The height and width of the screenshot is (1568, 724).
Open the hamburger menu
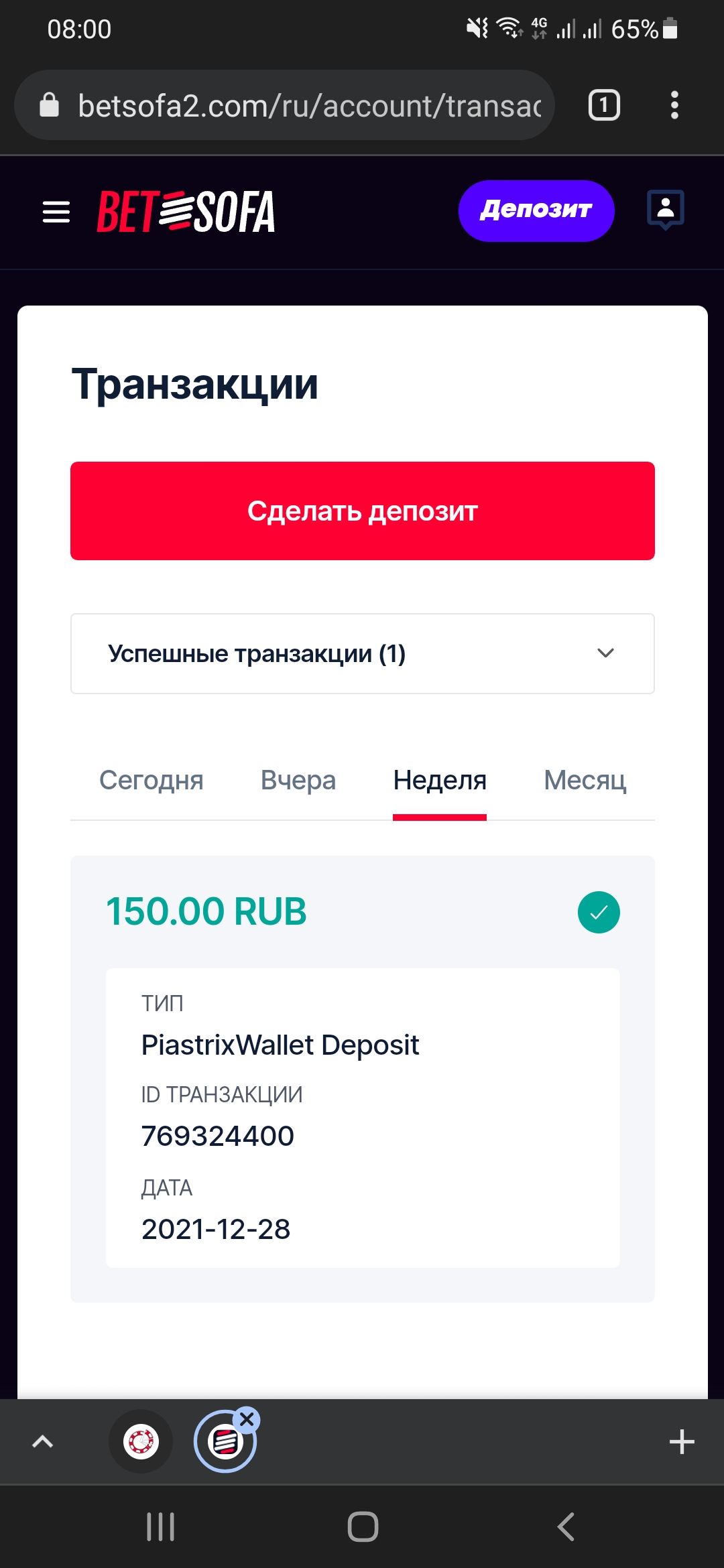coord(56,212)
